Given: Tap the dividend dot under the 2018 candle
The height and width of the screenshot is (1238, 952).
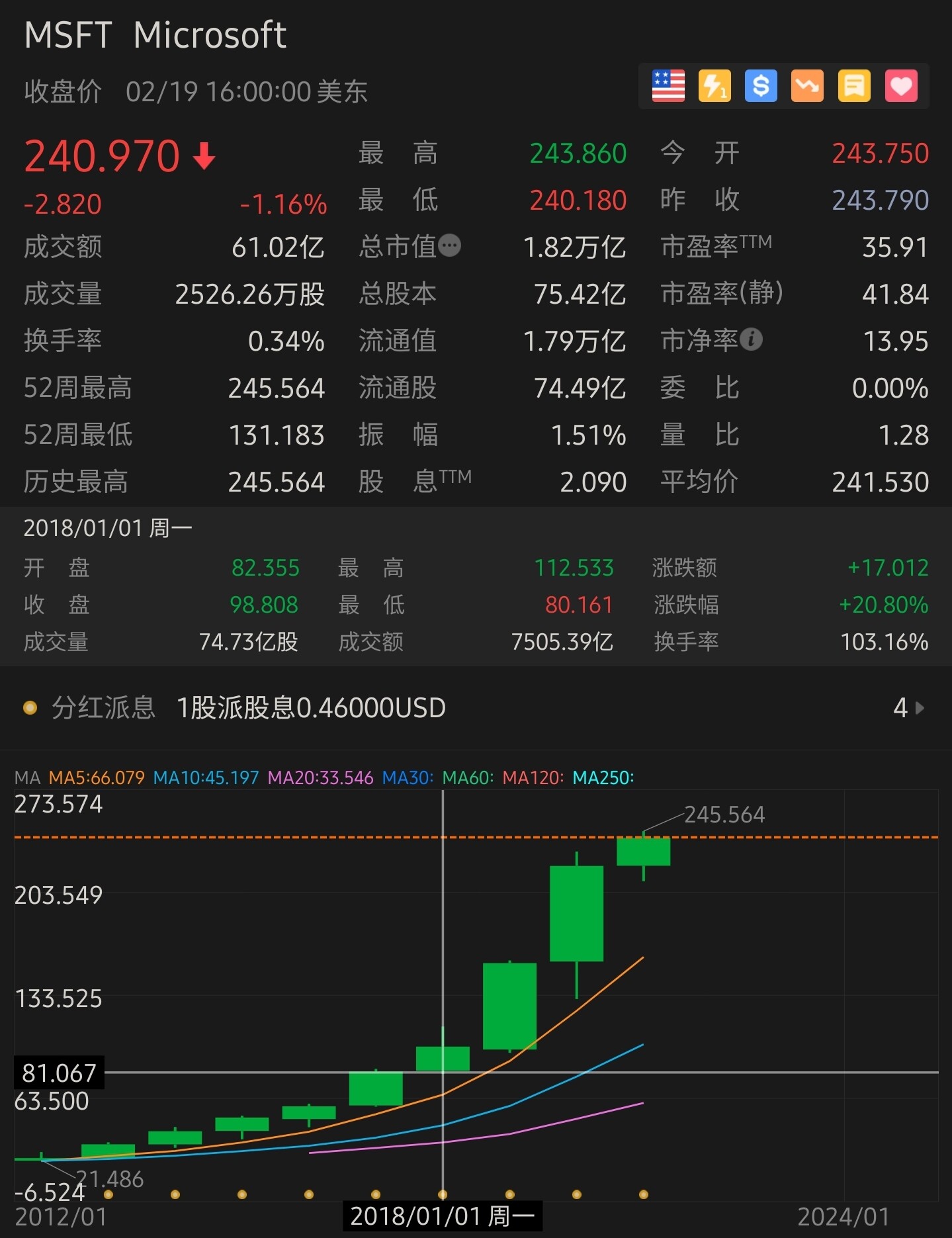Looking at the screenshot, I should [443, 1194].
